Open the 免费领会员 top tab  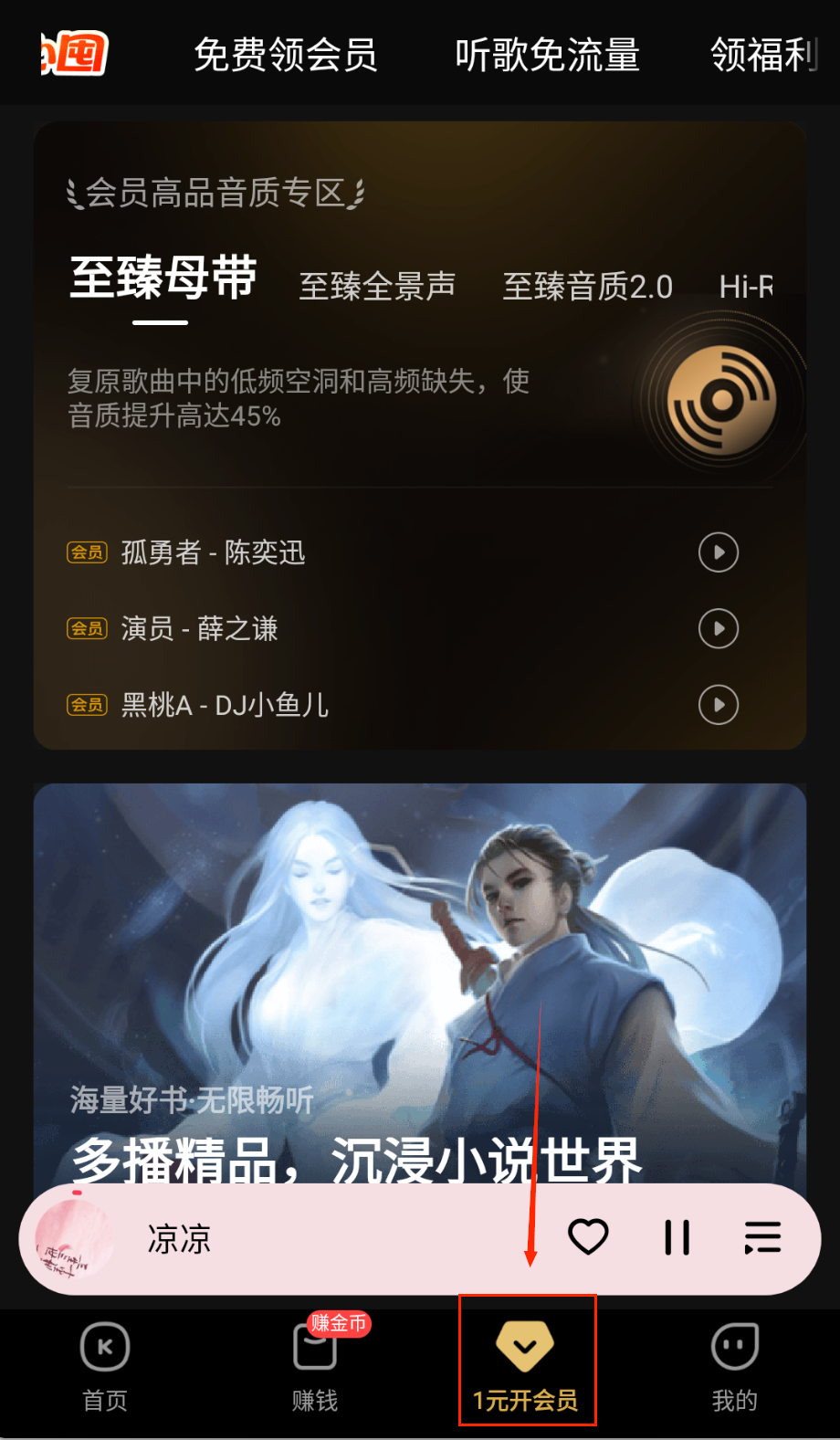(285, 55)
